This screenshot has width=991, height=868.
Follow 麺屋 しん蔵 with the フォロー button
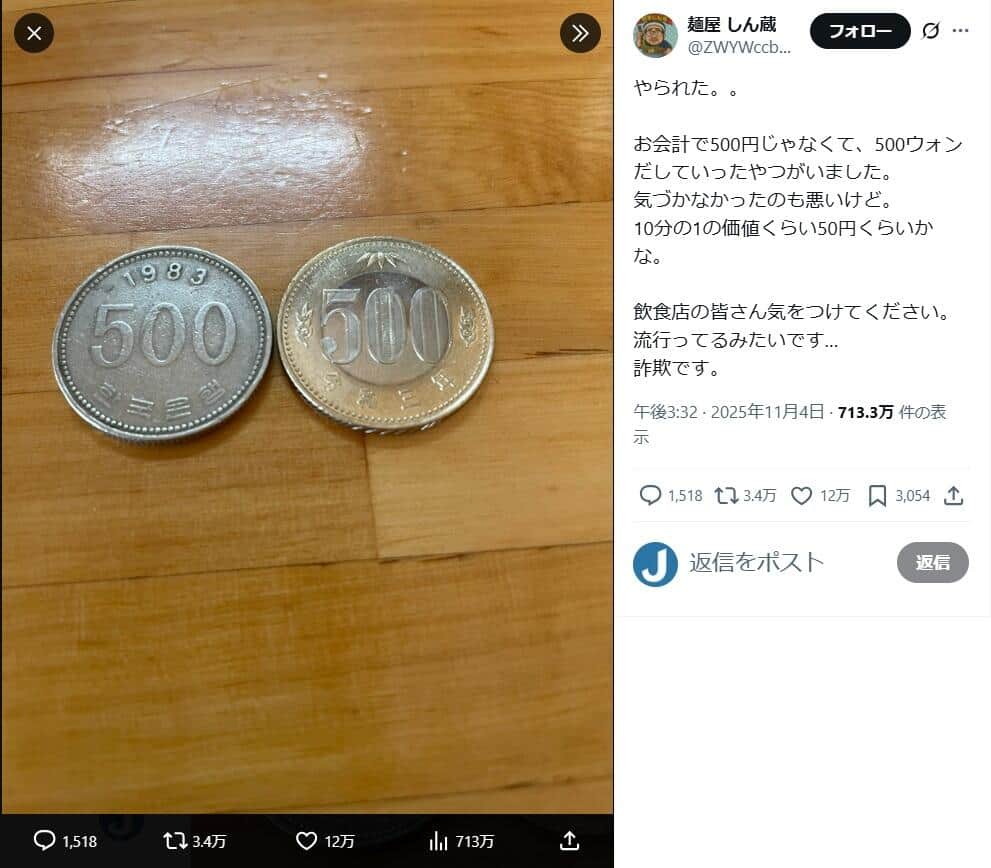tap(860, 31)
